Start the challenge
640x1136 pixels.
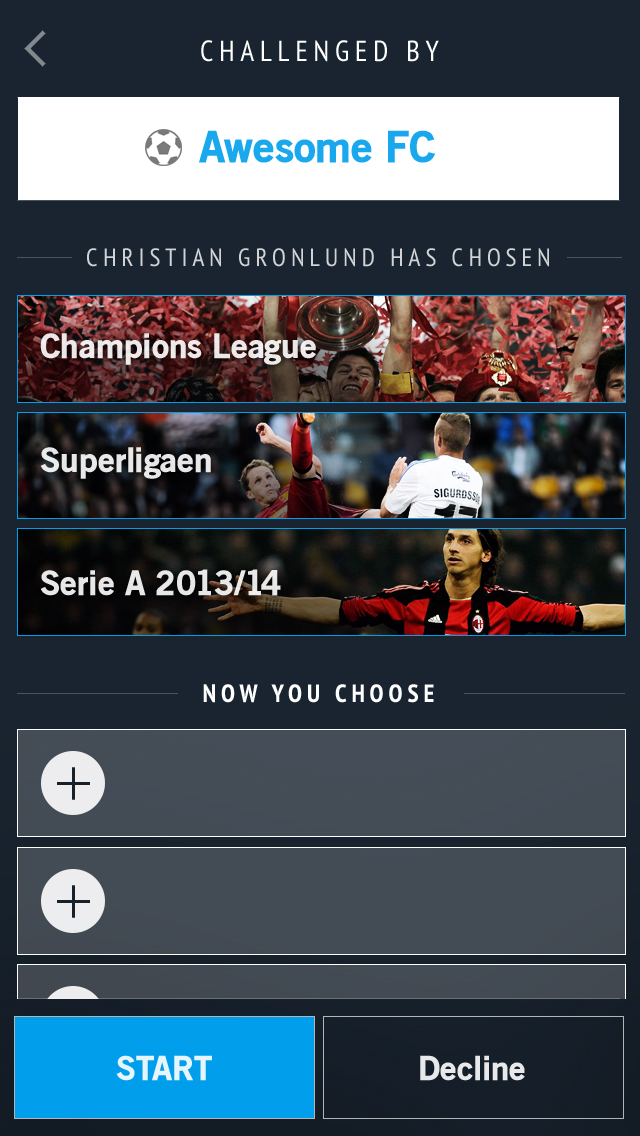[x=164, y=1068]
